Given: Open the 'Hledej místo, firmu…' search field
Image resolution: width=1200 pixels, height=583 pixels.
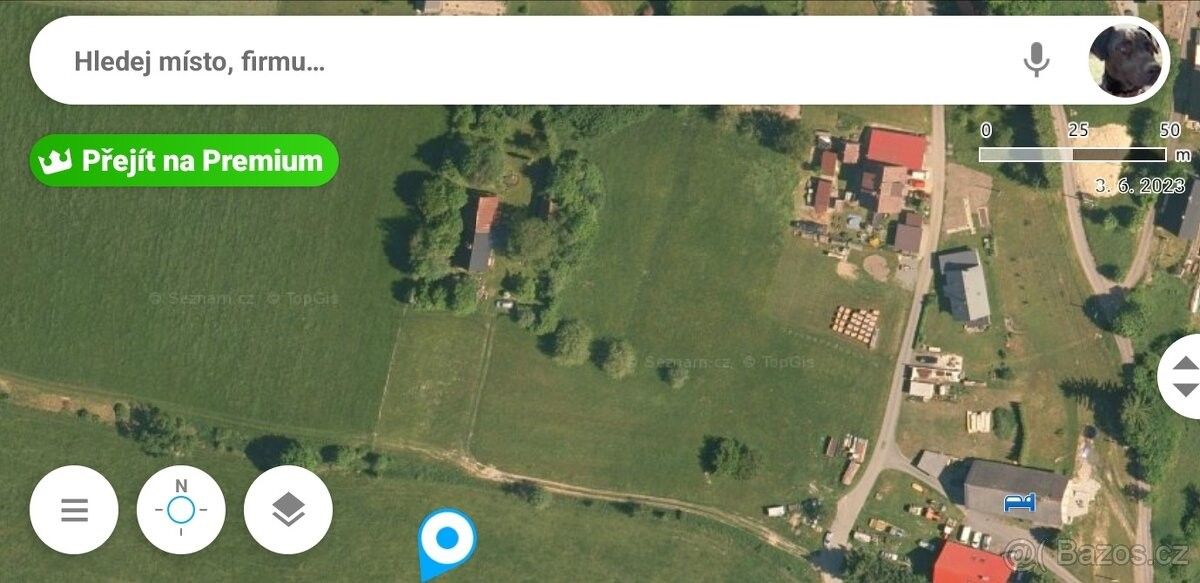Looking at the screenshot, I should point(500,61).
